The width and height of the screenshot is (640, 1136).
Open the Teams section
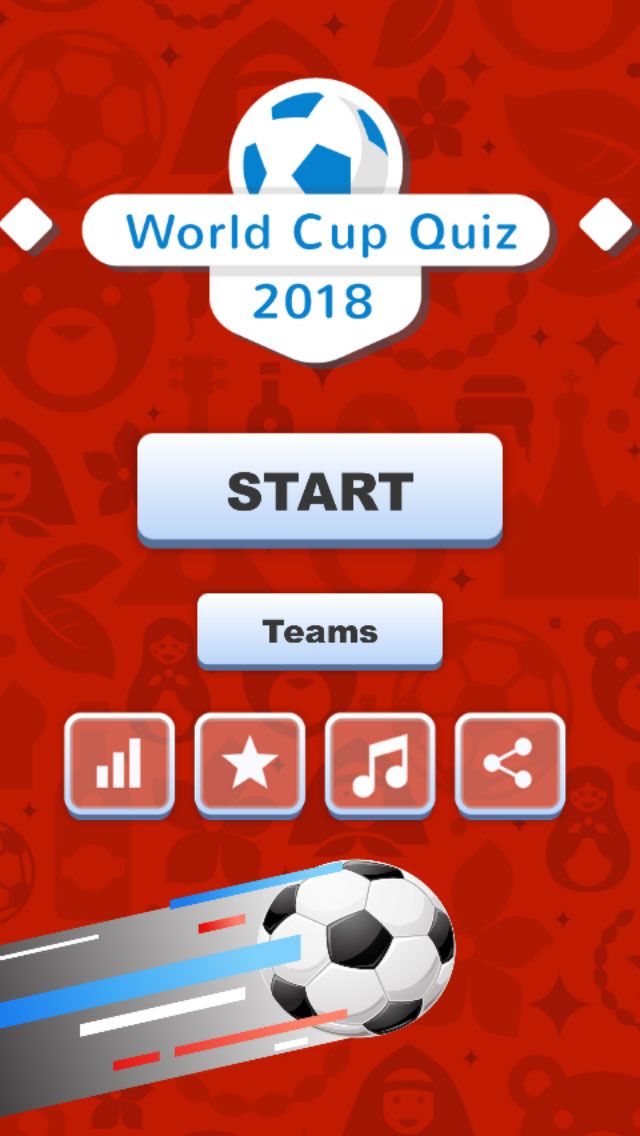click(x=319, y=630)
